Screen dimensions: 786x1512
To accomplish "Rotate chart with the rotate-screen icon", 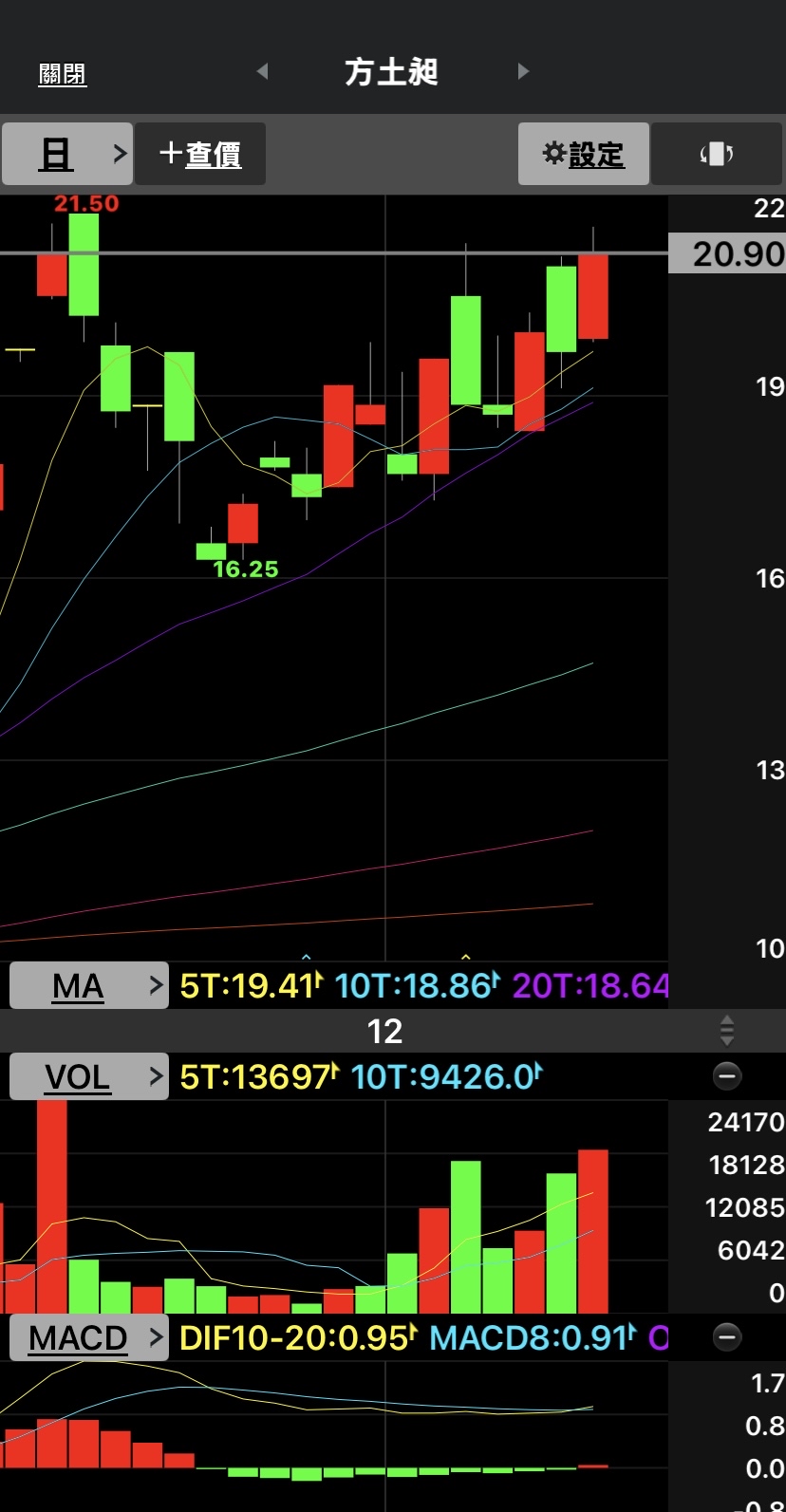I will point(717,154).
